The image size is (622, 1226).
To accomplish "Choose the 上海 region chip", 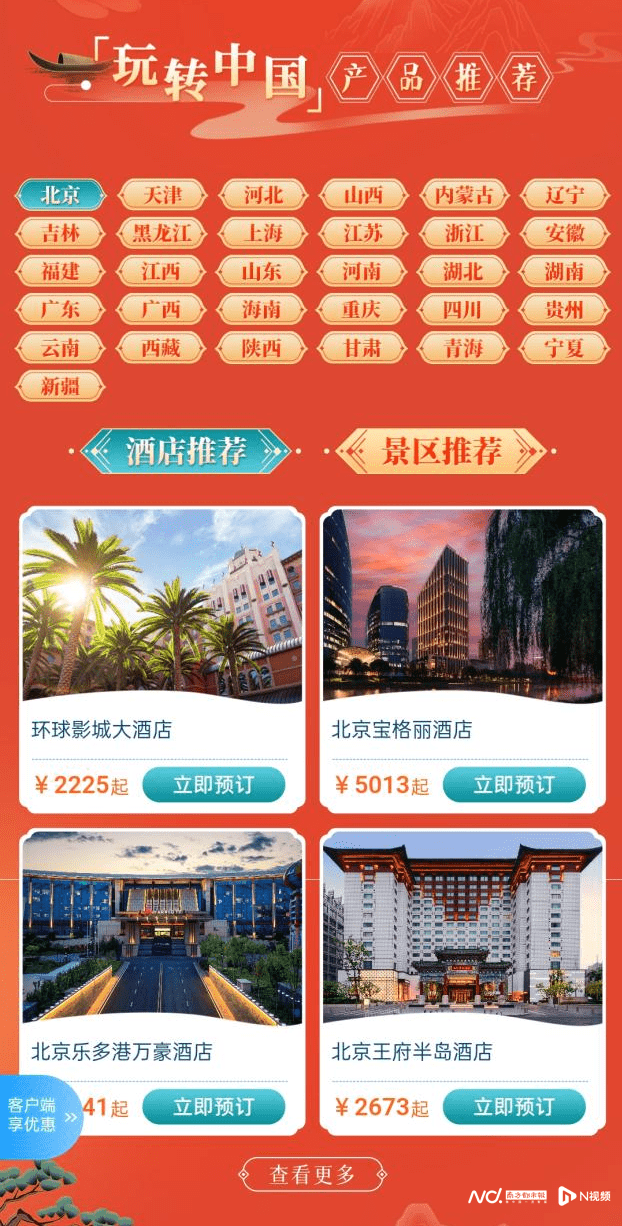I will pyautogui.click(x=263, y=233).
